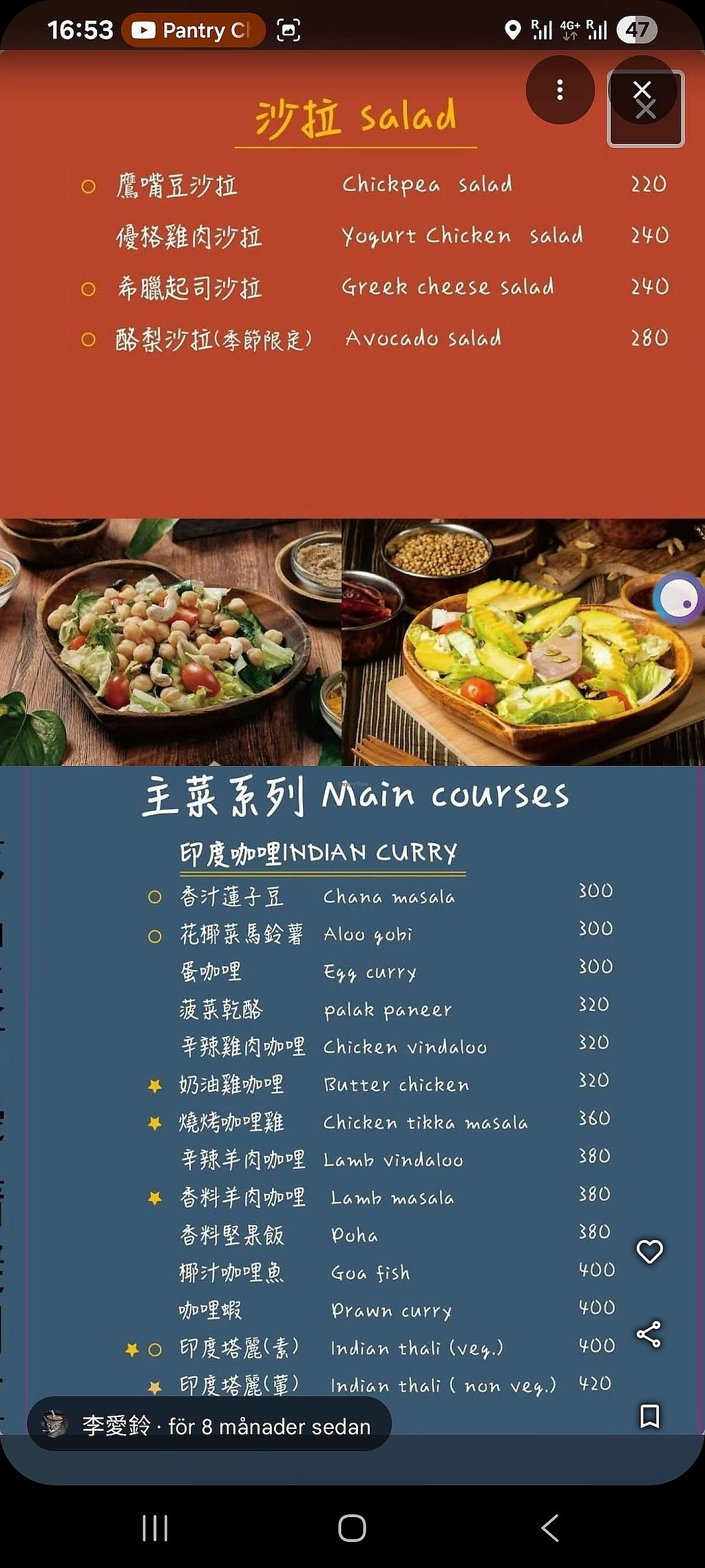Like this menu photo with the heart

[649, 1250]
